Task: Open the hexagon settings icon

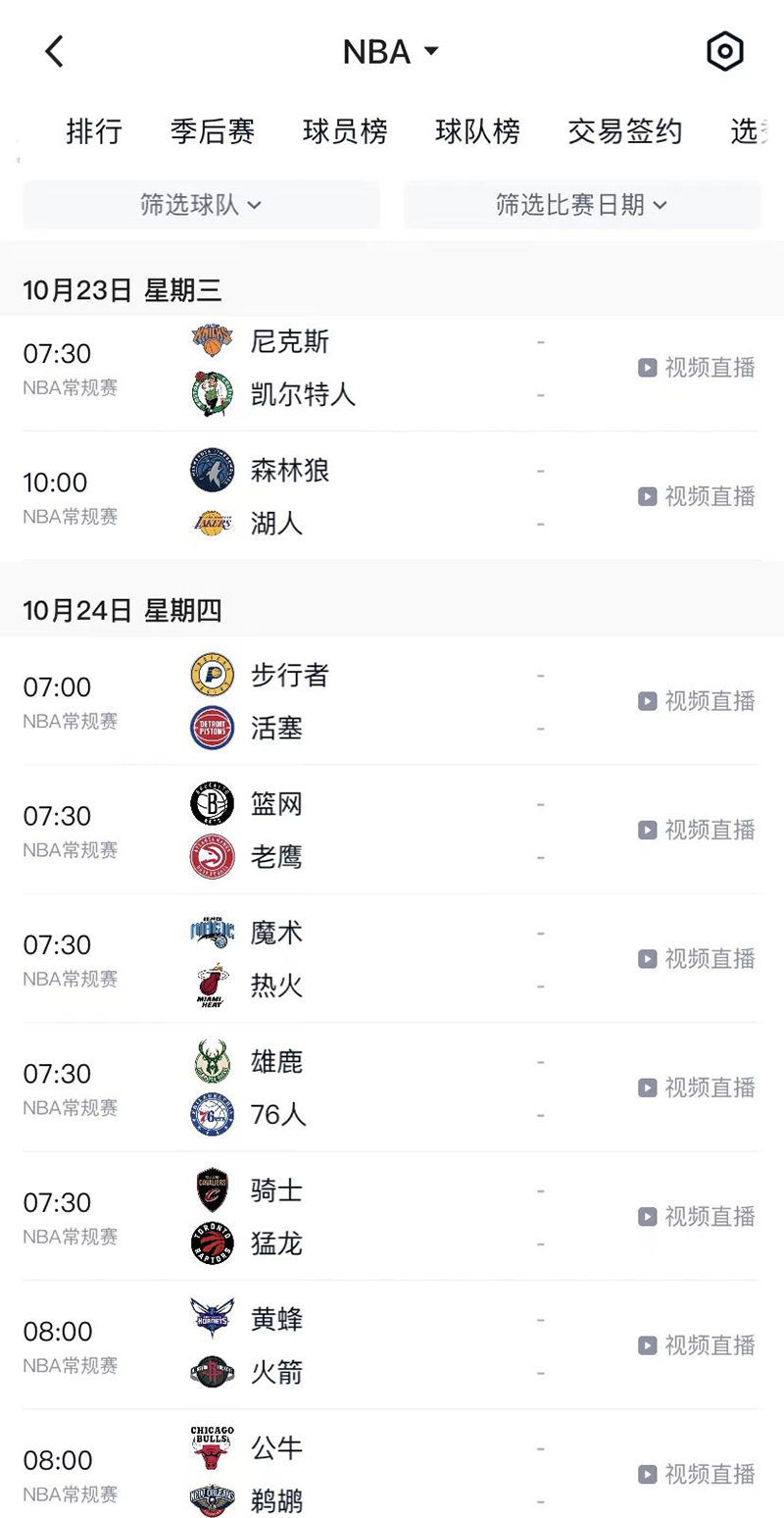Action: tap(725, 52)
